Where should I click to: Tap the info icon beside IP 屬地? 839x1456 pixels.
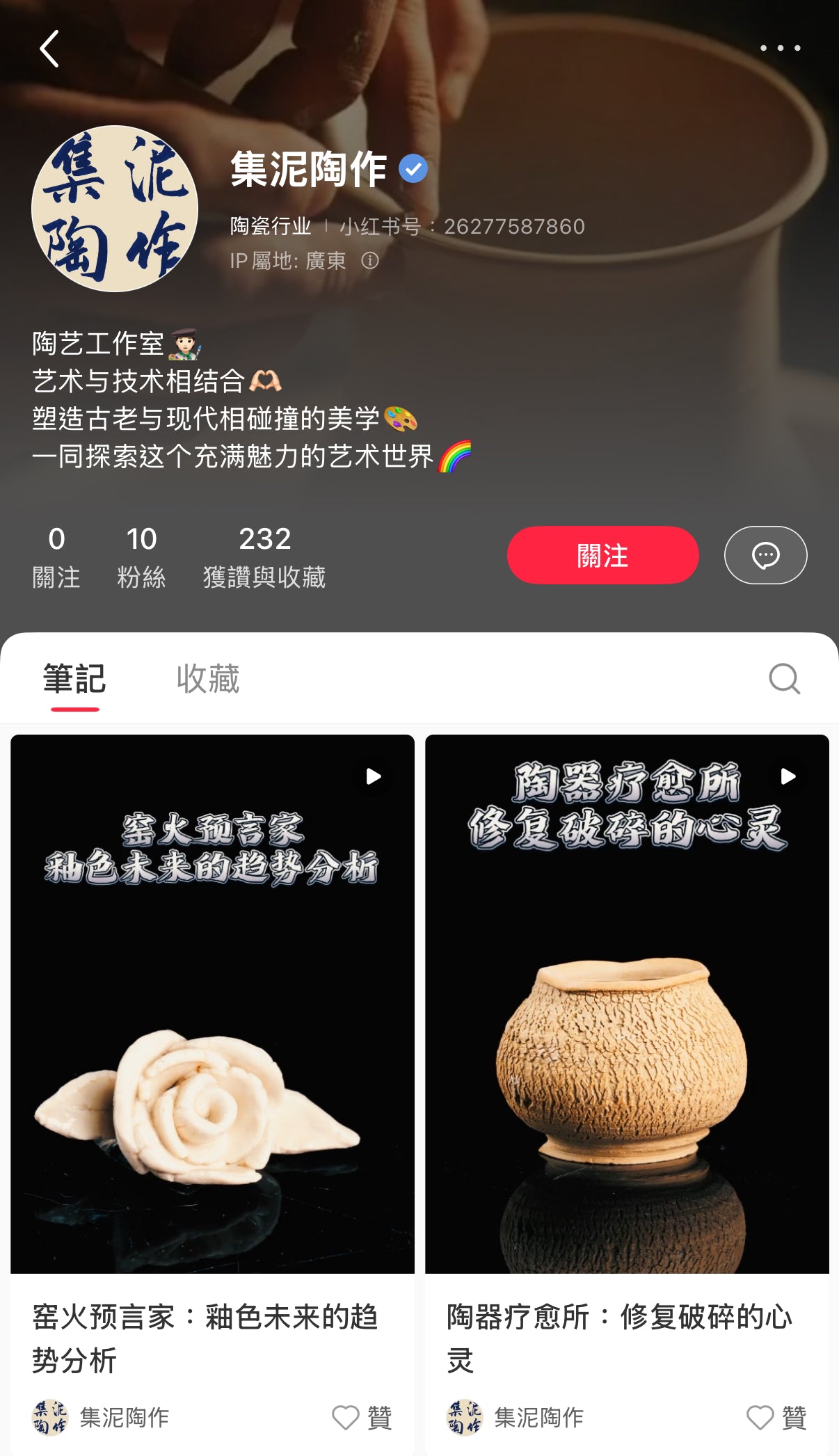point(370,261)
